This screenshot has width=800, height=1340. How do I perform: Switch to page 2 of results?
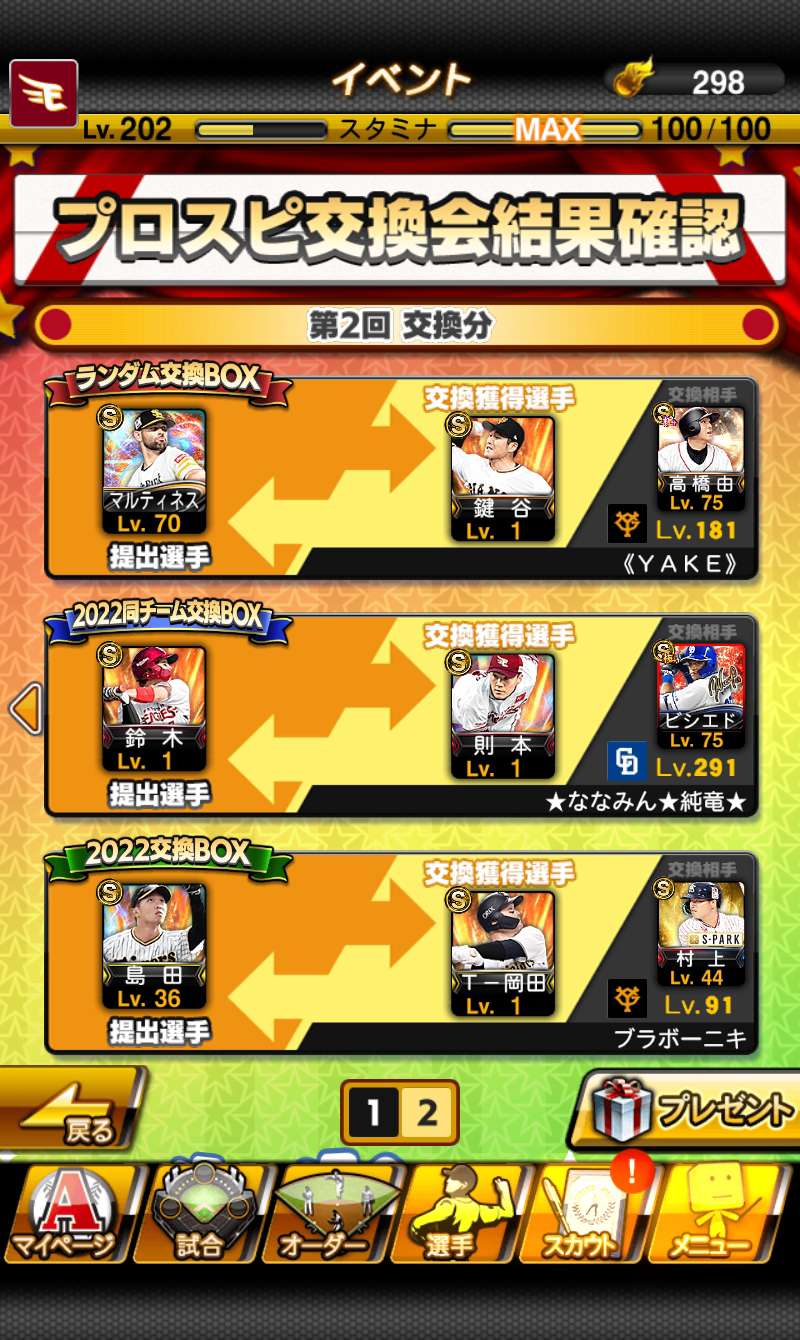coord(428,1112)
